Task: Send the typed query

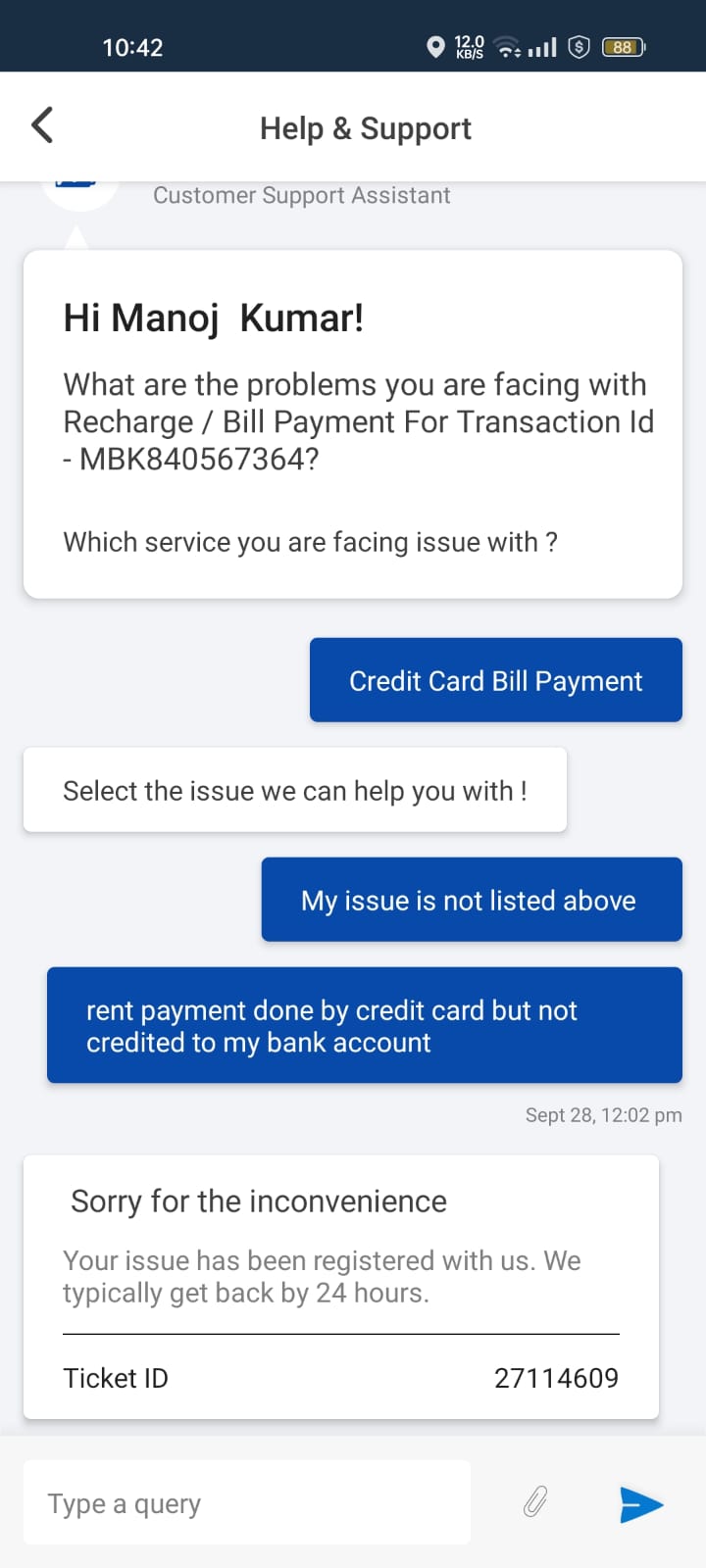Action: coord(641,1503)
